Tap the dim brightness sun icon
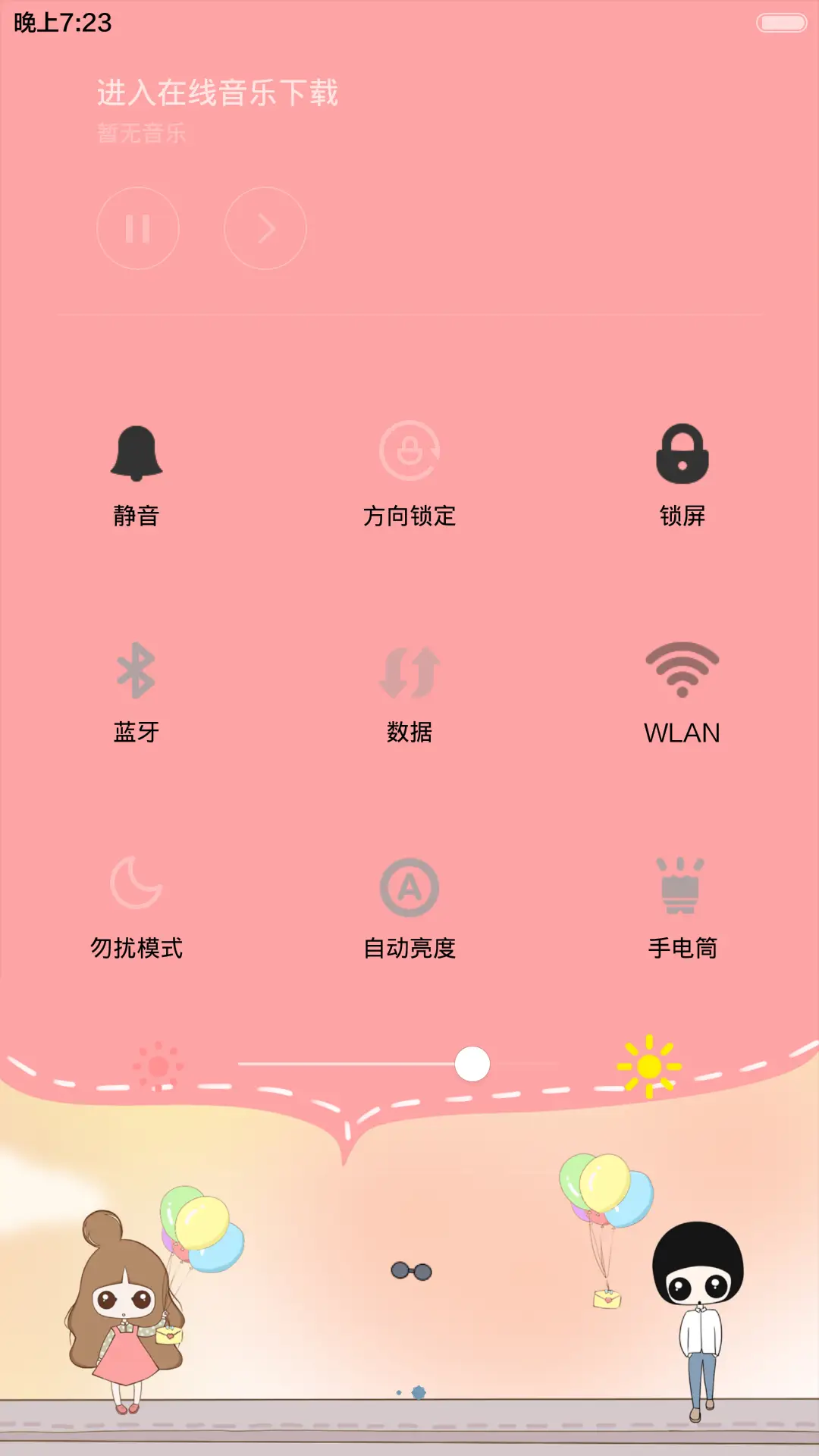 tap(158, 1065)
